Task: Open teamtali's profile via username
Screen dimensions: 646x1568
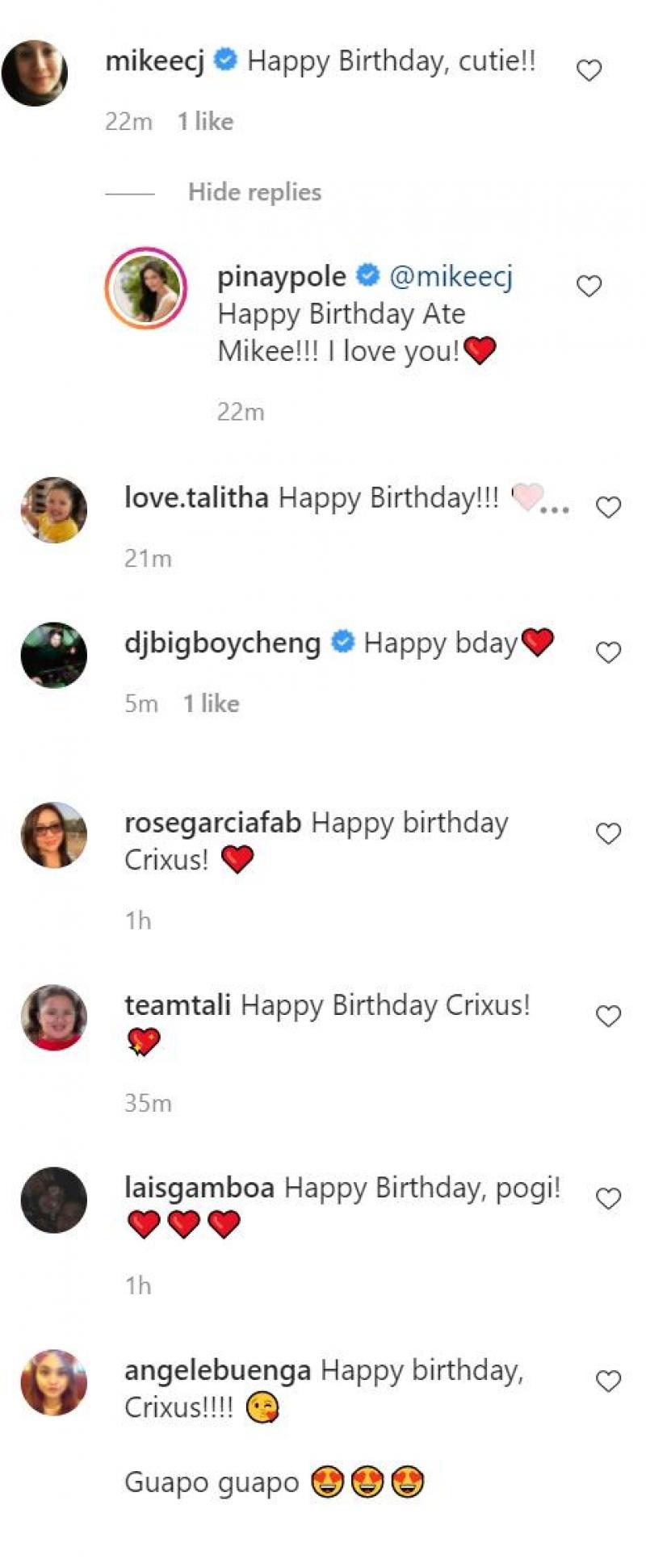Action: (177, 1005)
